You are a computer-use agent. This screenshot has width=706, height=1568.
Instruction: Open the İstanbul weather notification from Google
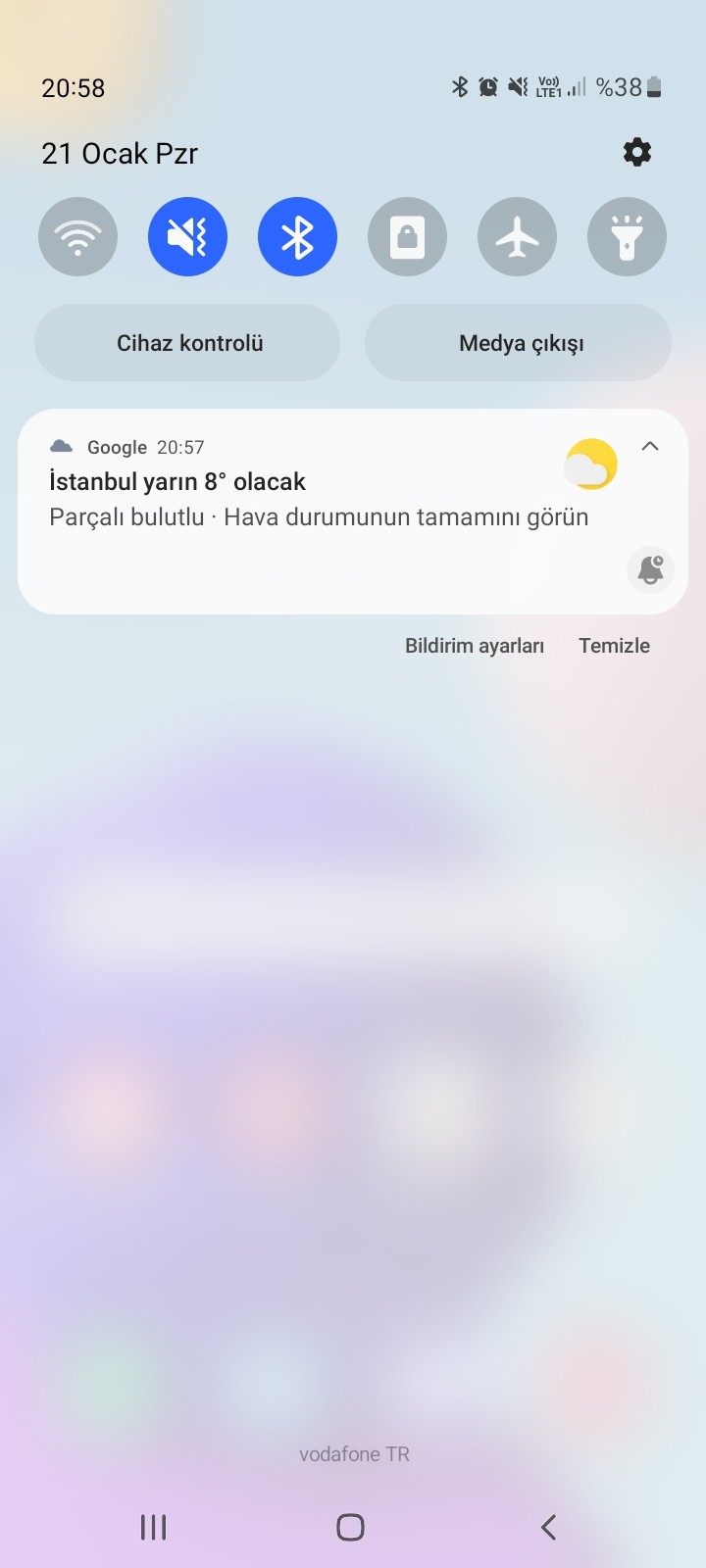tap(294, 500)
